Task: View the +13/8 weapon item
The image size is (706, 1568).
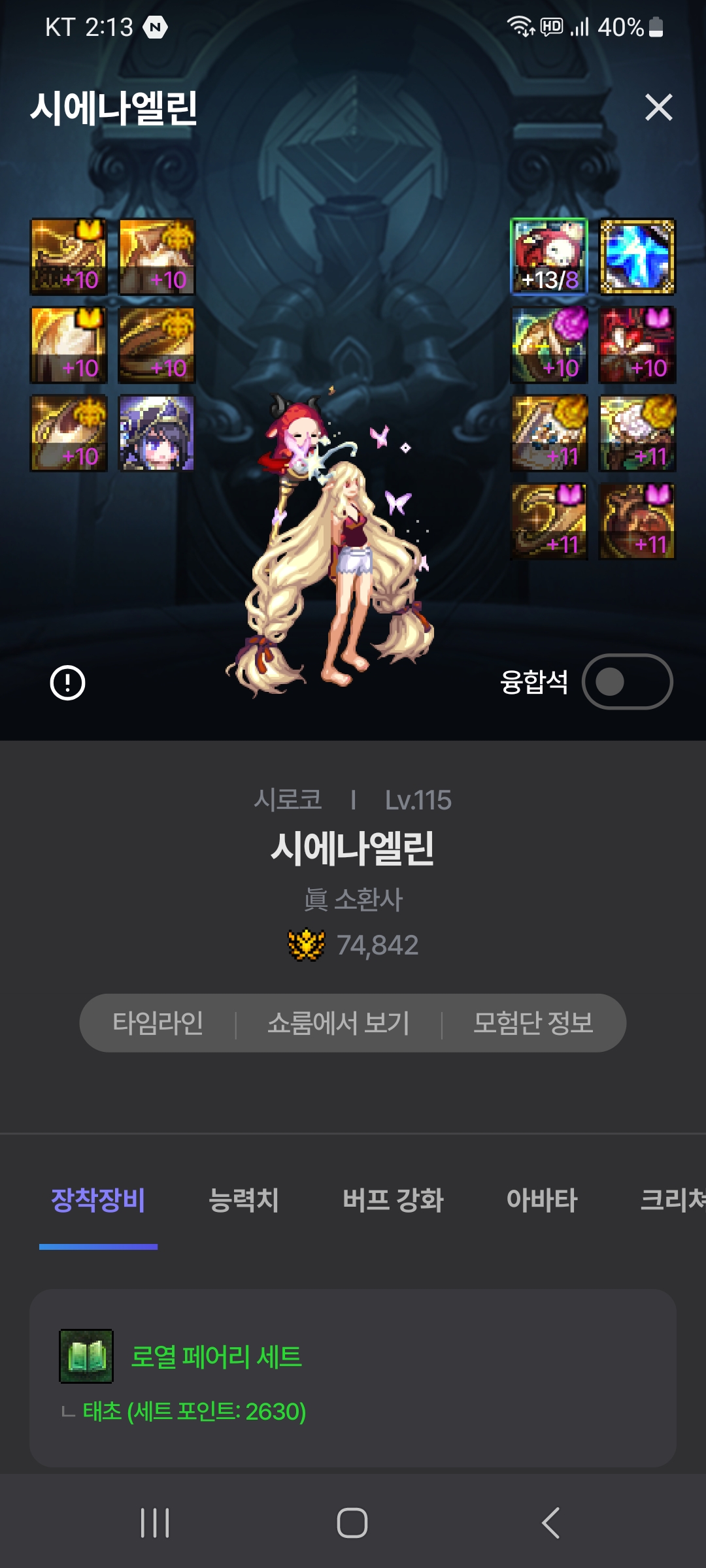Action: click(549, 257)
